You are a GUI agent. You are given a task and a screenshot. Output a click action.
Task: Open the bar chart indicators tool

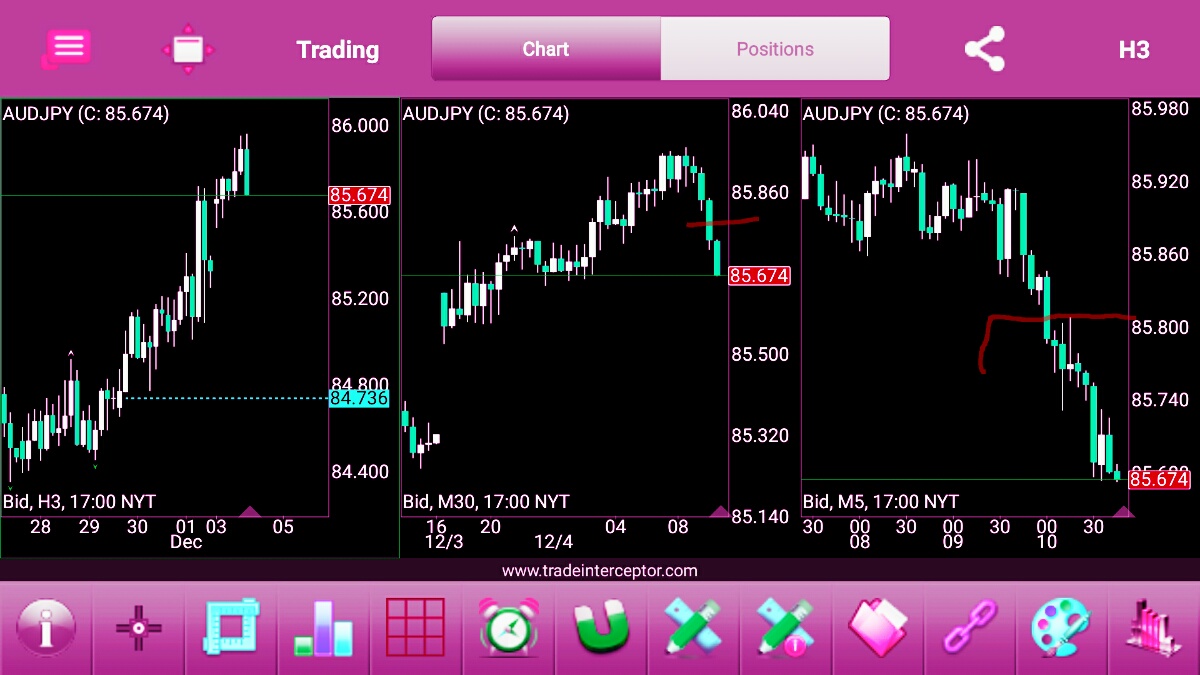323,628
